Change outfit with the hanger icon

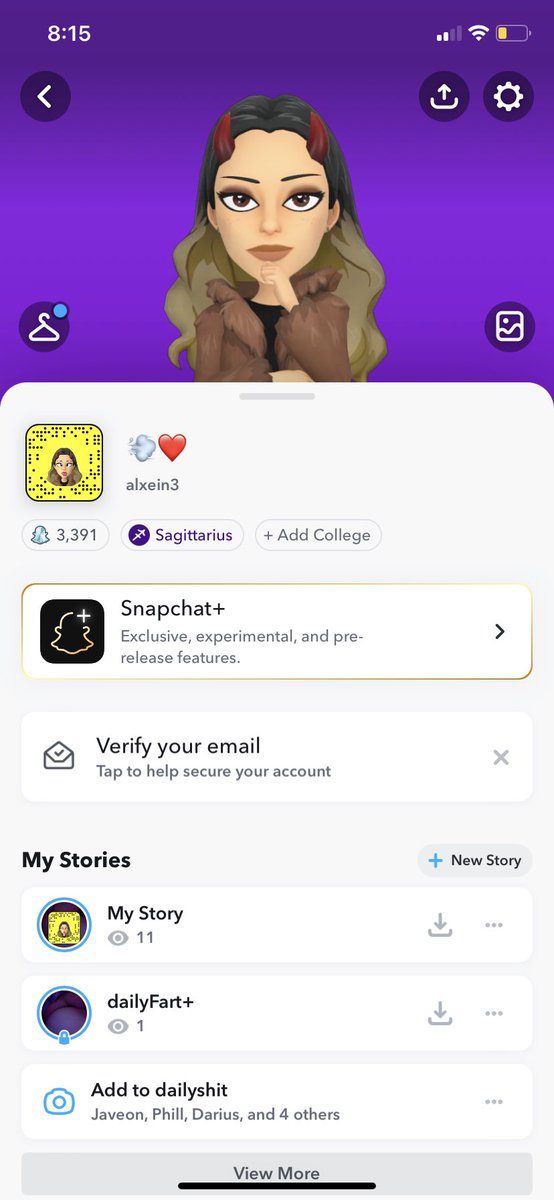click(x=45, y=327)
